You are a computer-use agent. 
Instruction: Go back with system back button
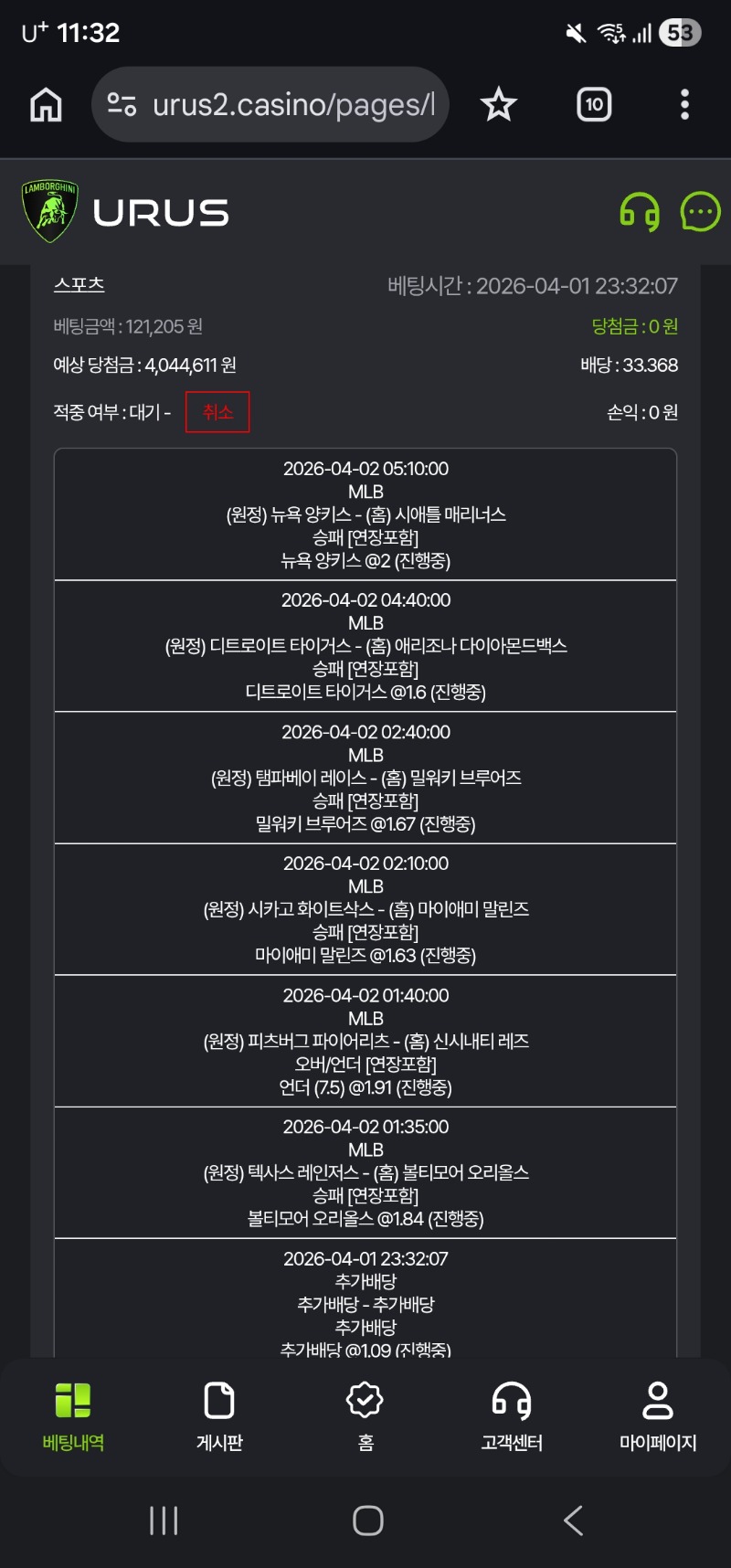(x=573, y=1520)
